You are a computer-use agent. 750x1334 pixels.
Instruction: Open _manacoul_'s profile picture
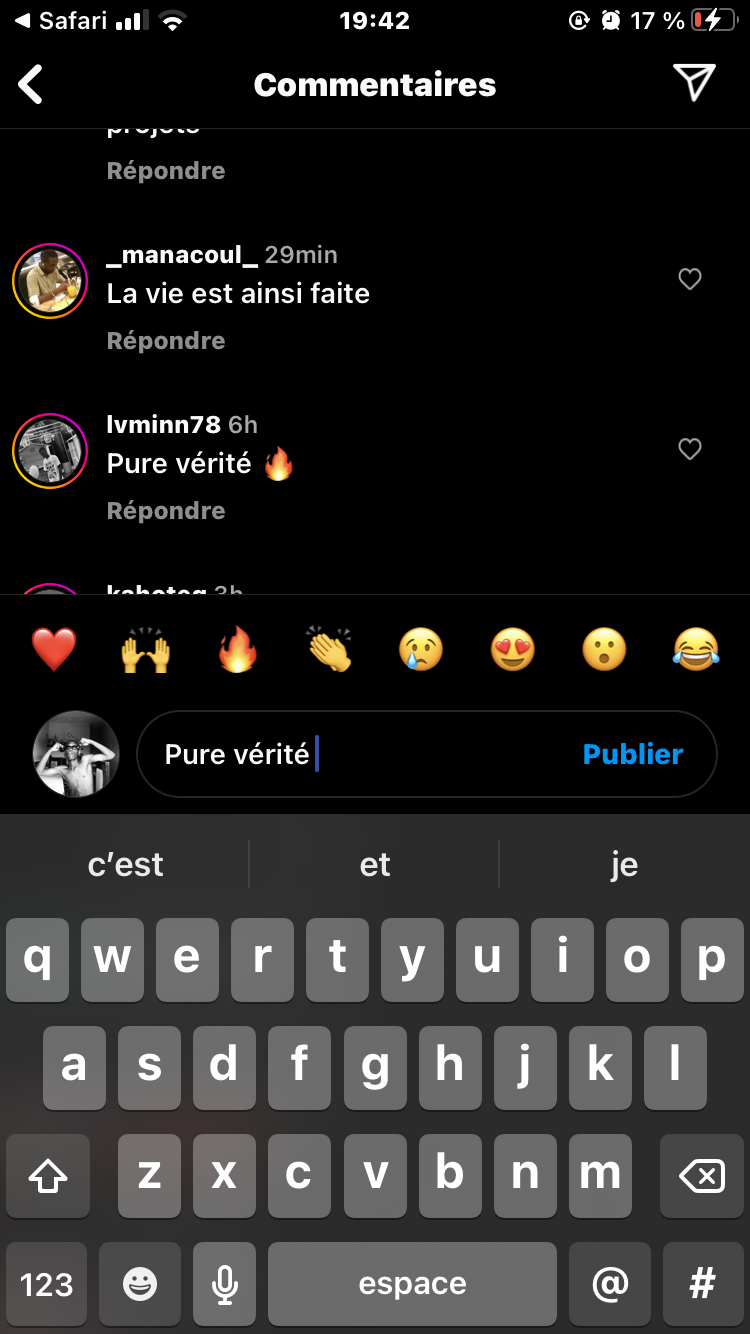[50, 281]
